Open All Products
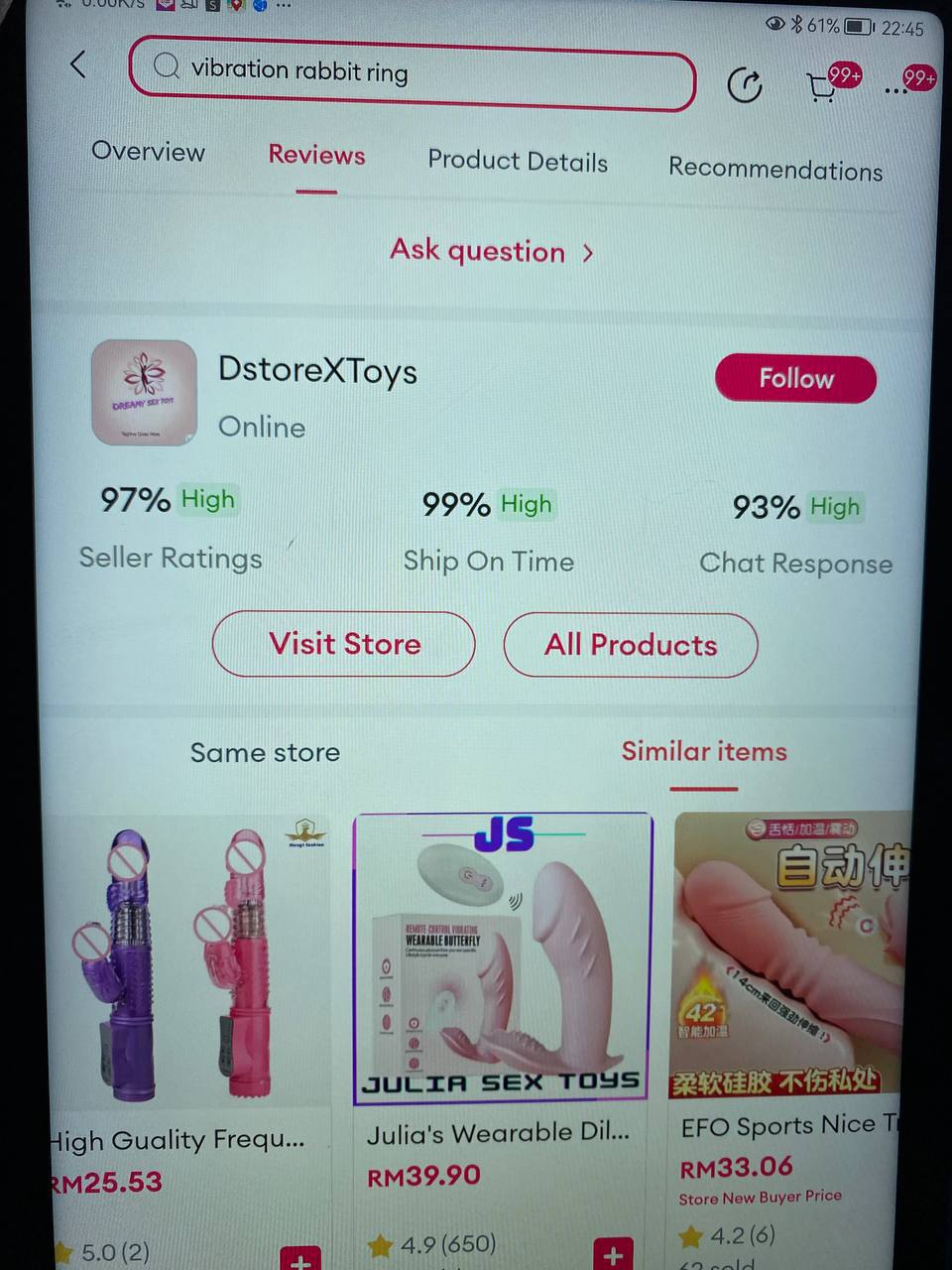This screenshot has height=1270, width=952. (x=631, y=646)
